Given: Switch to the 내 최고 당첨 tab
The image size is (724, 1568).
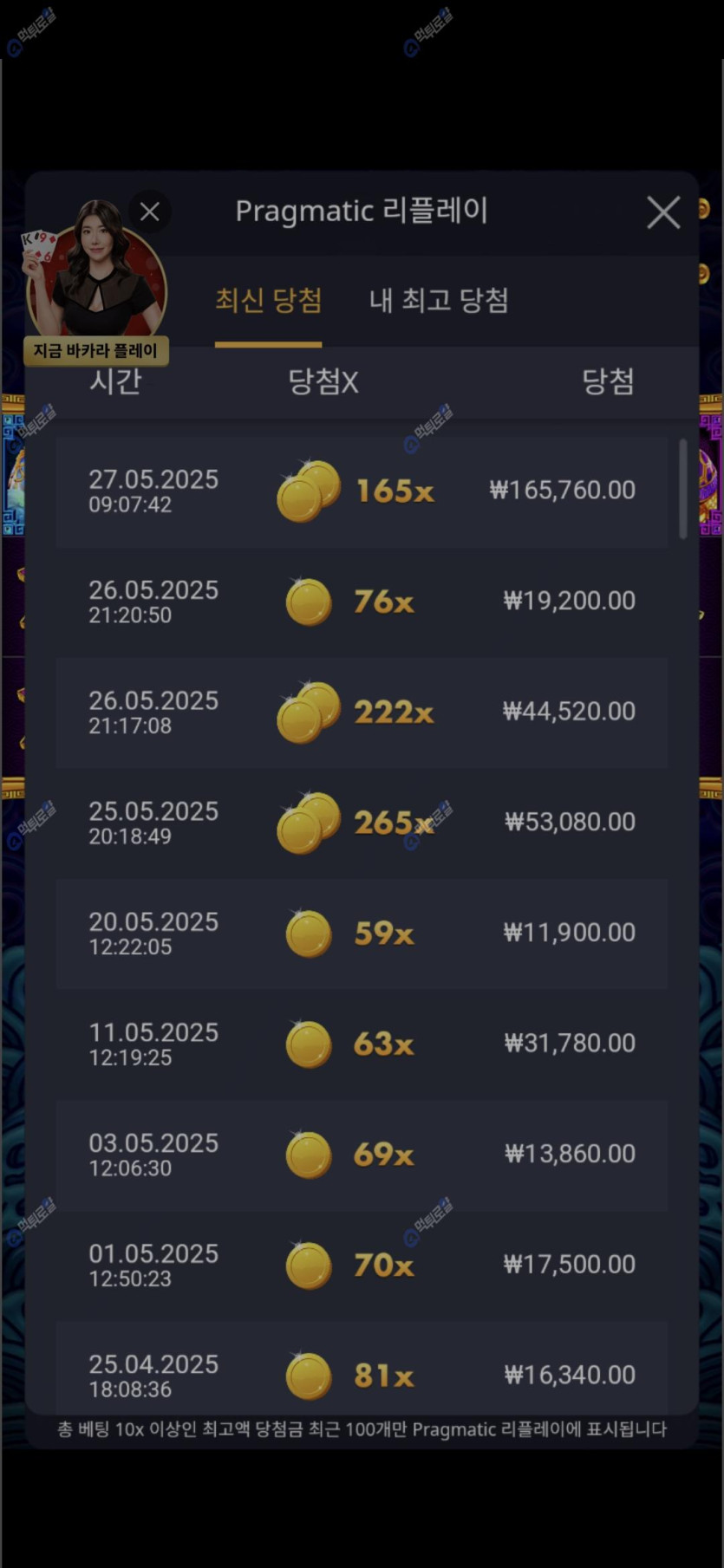Looking at the screenshot, I should coord(439,301).
